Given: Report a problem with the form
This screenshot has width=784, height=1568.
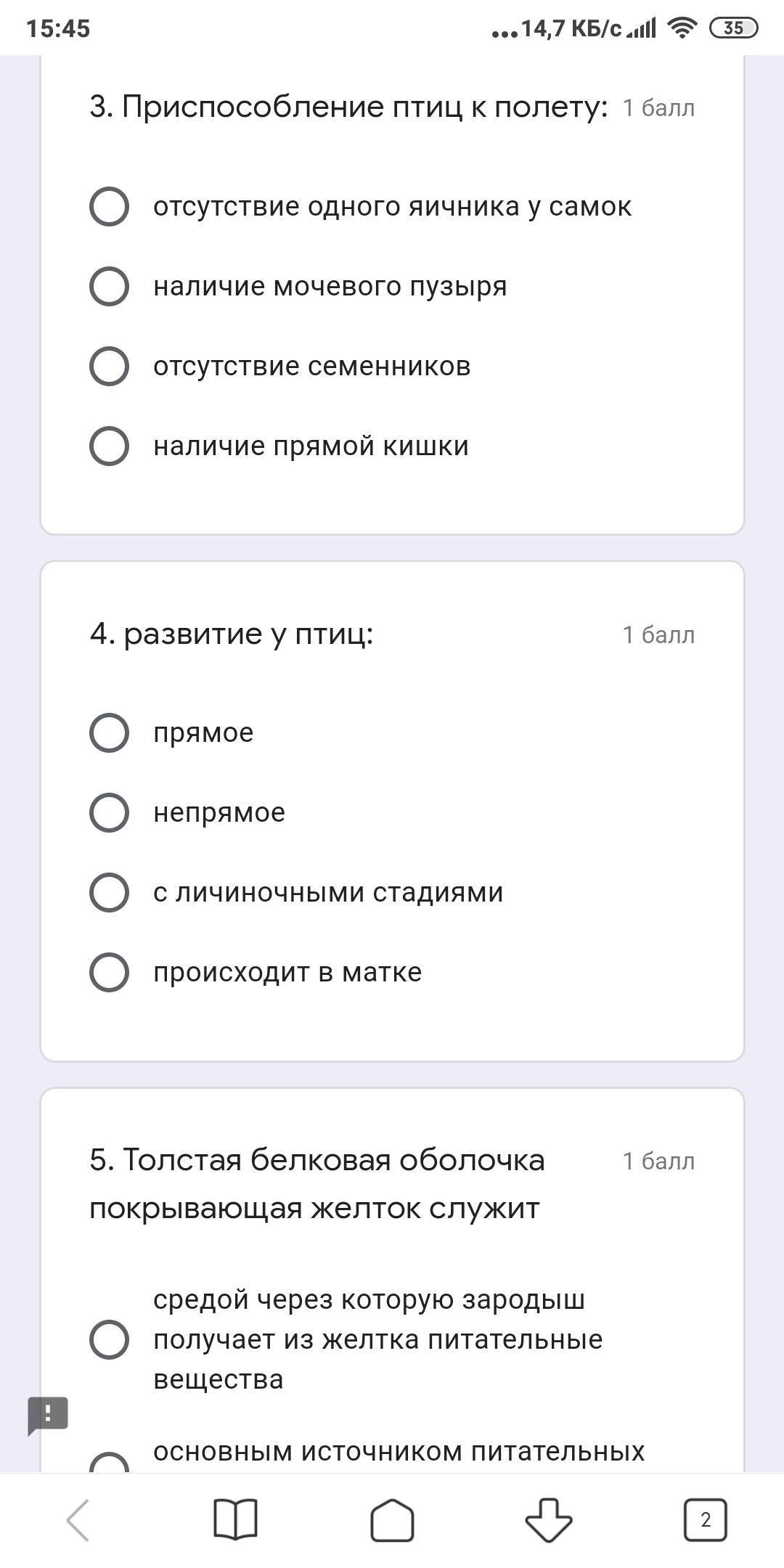Looking at the screenshot, I should 48,1414.
